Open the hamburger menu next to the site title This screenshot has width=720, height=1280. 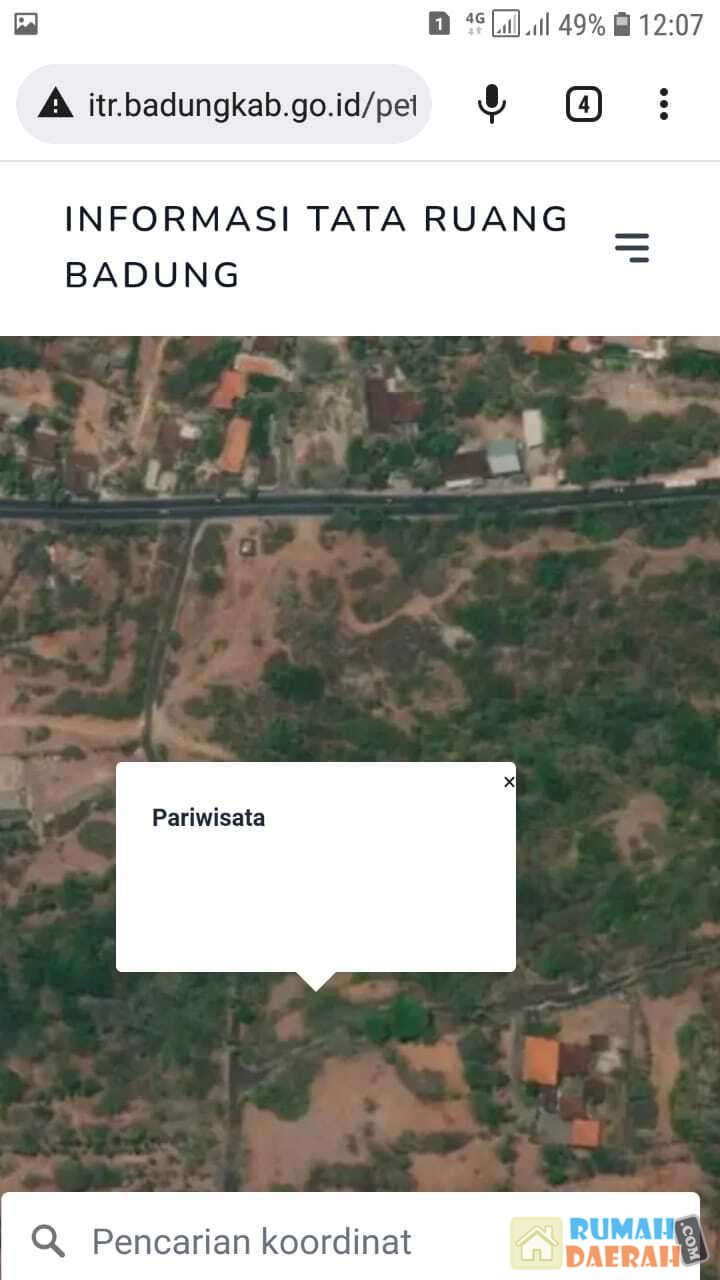(x=632, y=247)
